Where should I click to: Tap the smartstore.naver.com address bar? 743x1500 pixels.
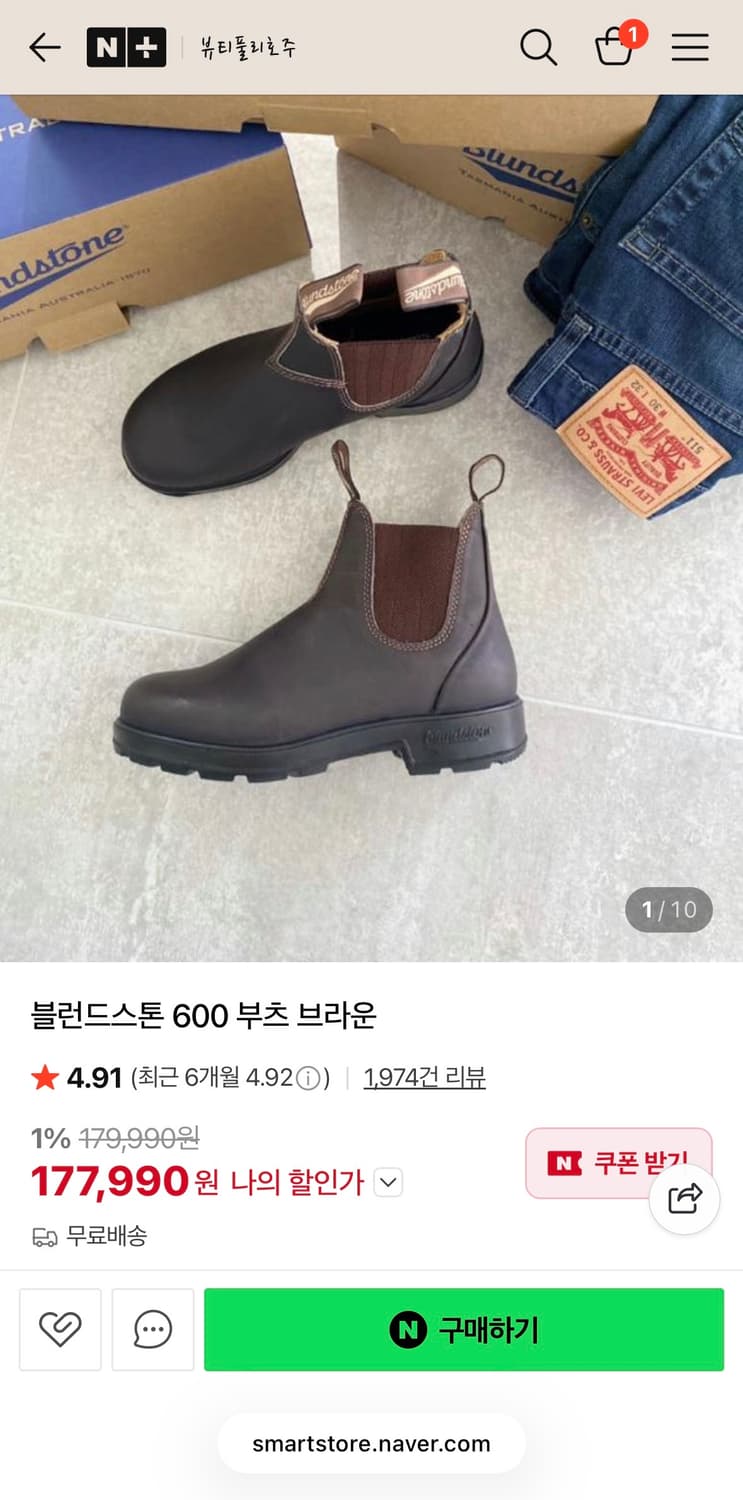(x=371, y=1443)
